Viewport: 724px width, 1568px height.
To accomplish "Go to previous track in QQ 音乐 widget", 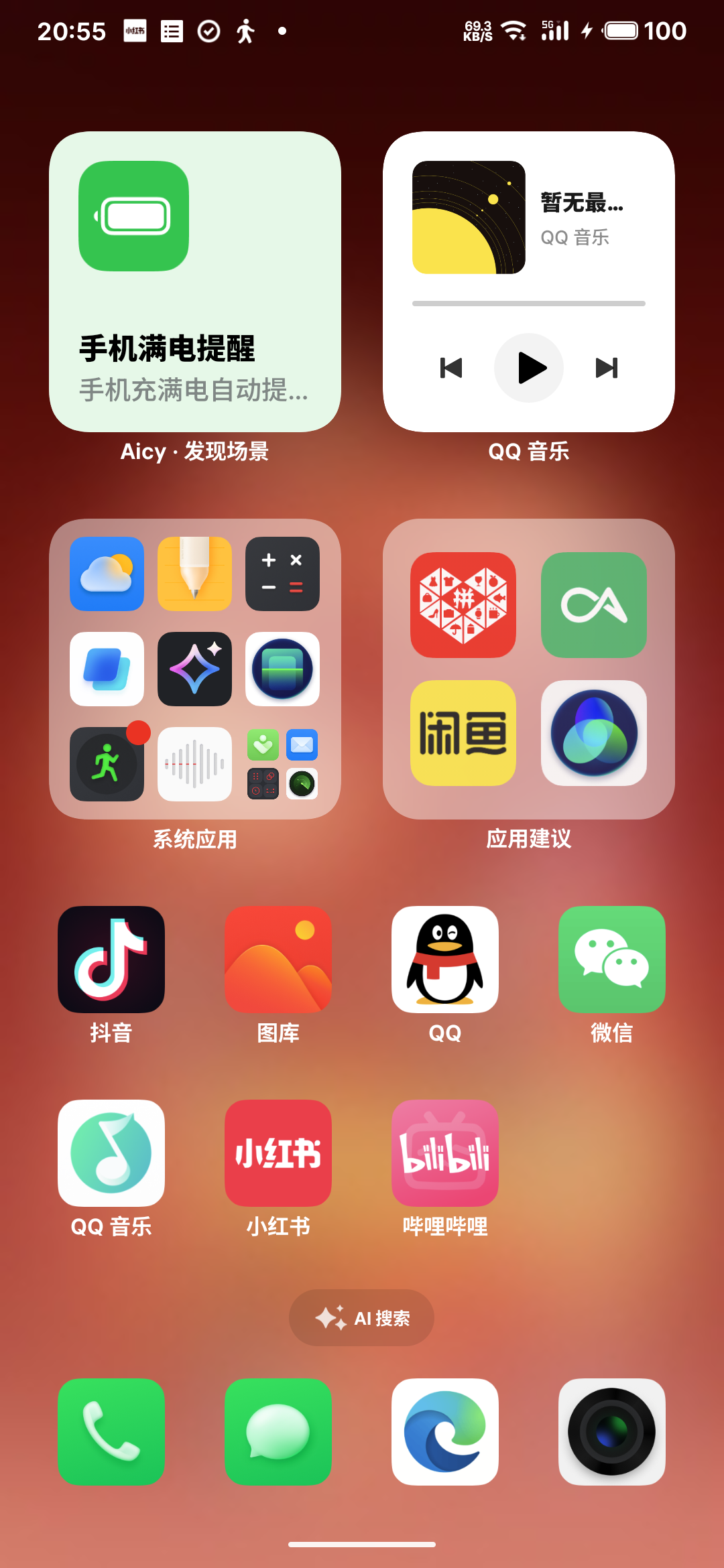I will (x=451, y=368).
